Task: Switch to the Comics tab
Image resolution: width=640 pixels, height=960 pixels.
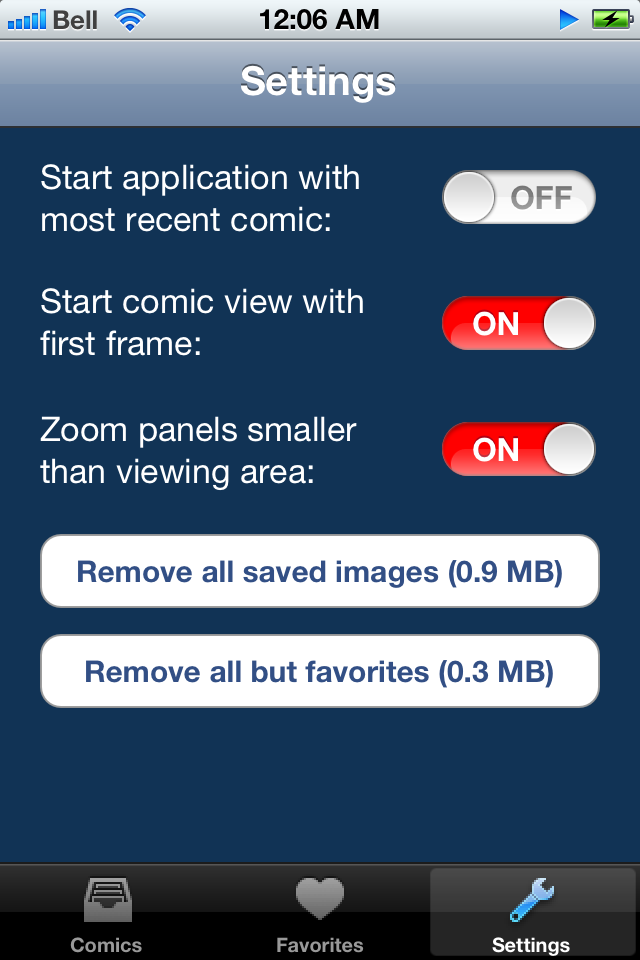Action: (106, 913)
